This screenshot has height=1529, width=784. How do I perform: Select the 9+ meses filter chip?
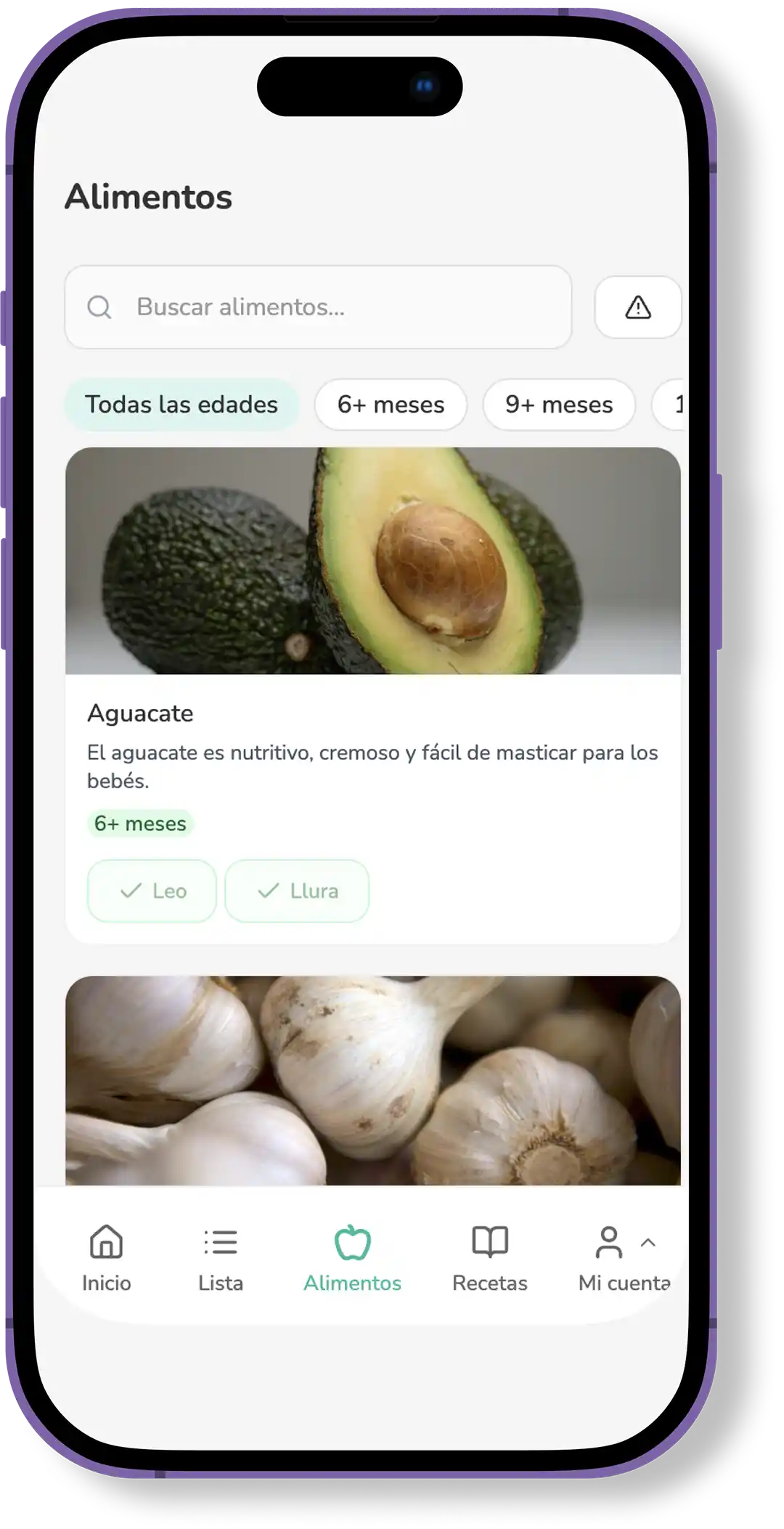[558, 405]
